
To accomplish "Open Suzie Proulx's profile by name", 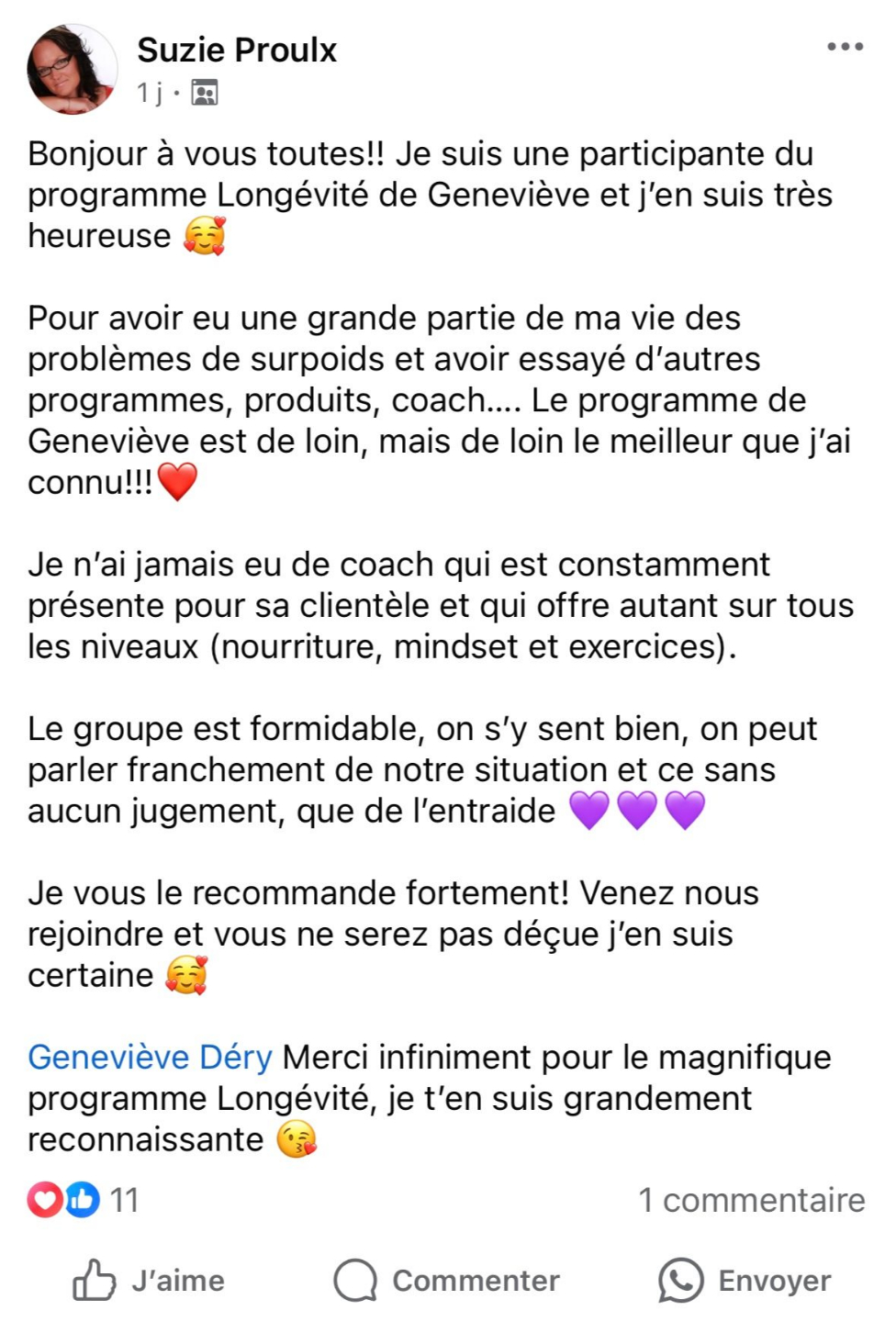I will pyautogui.click(x=237, y=50).
